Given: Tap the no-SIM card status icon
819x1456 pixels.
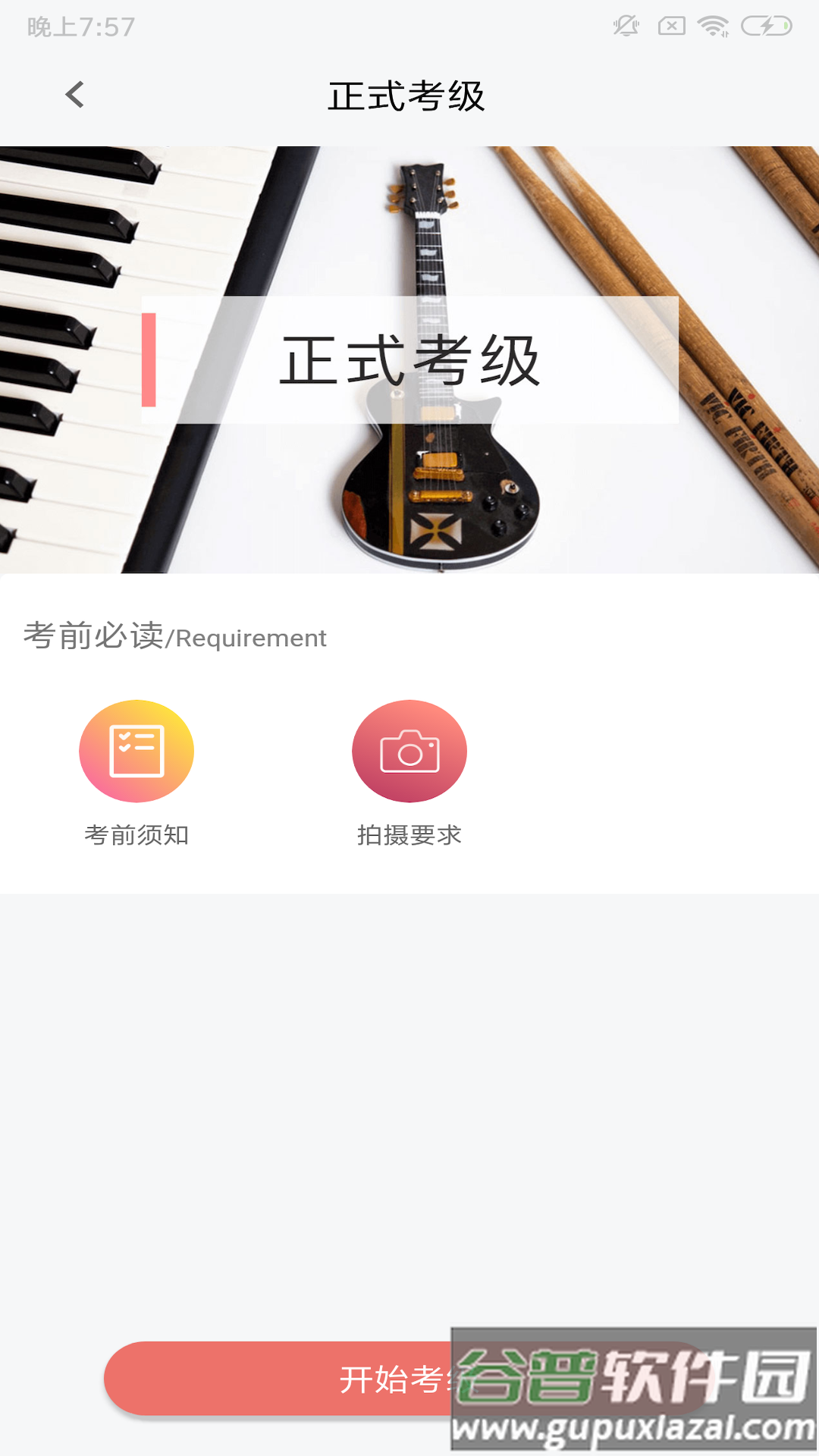Looking at the screenshot, I should click(x=670, y=25).
